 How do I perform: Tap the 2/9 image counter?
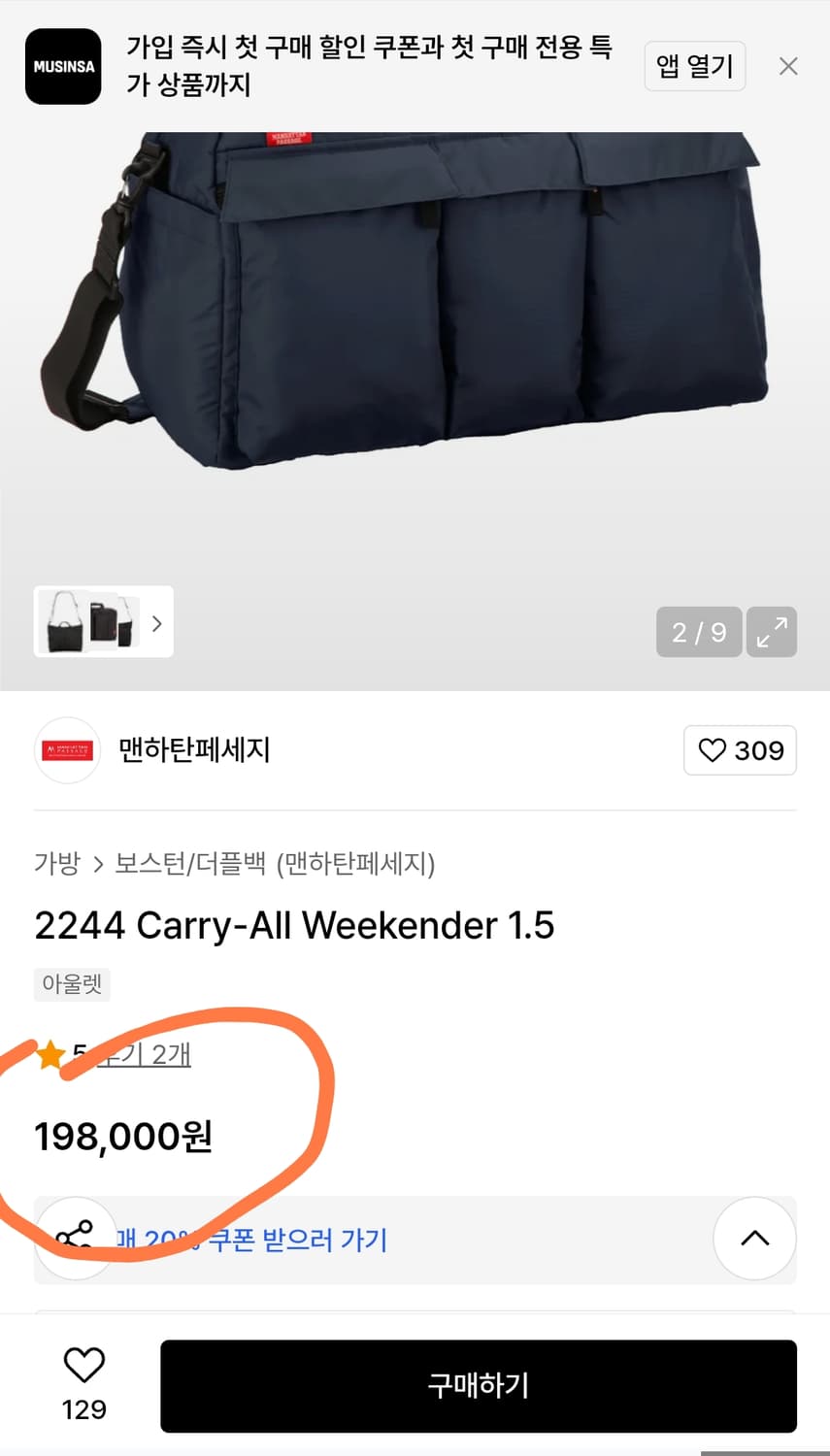point(698,631)
